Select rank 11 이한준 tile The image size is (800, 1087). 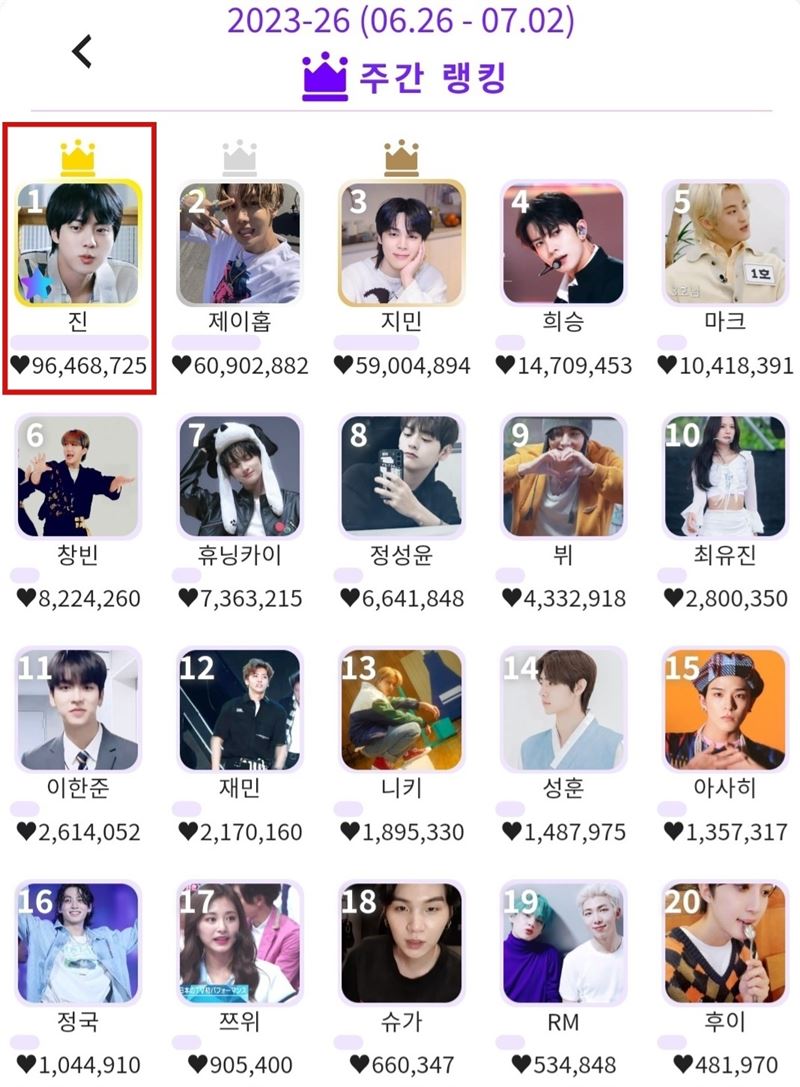(78, 710)
